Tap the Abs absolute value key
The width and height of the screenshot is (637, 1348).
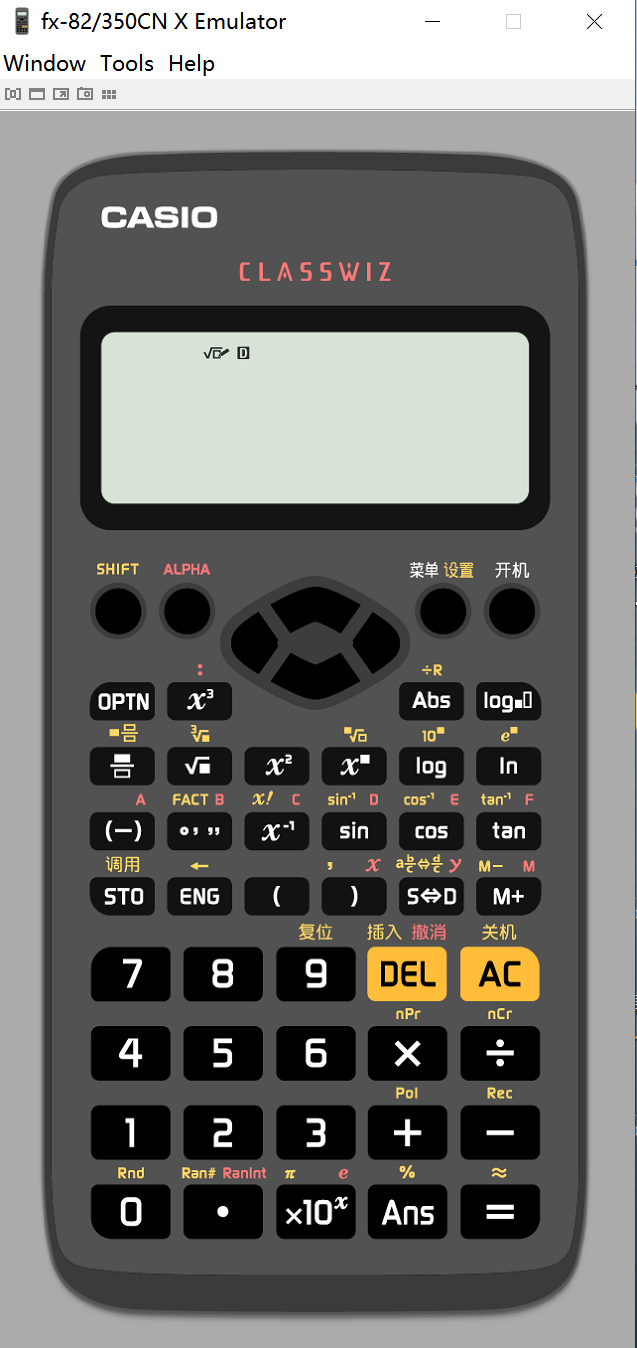[431, 702]
